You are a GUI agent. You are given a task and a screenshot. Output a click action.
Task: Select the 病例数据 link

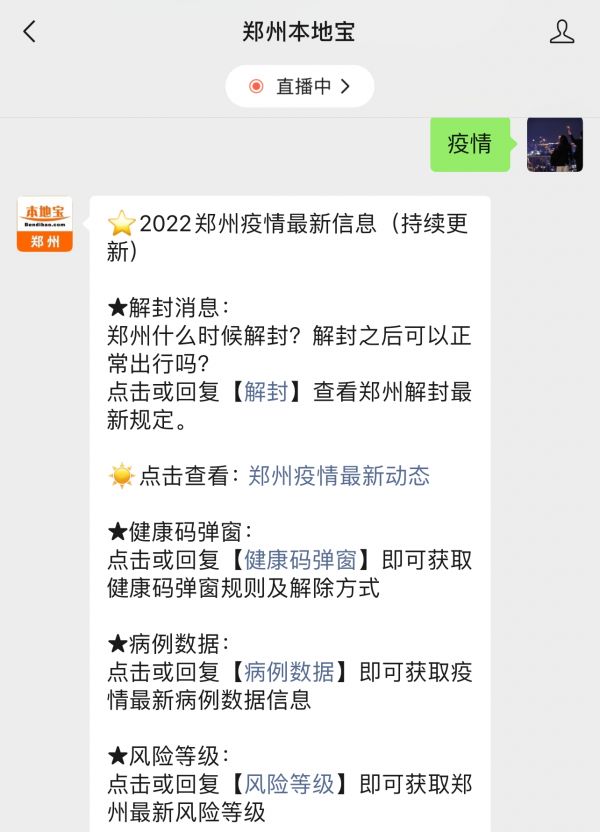pyautogui.click(x=289, y=672)
